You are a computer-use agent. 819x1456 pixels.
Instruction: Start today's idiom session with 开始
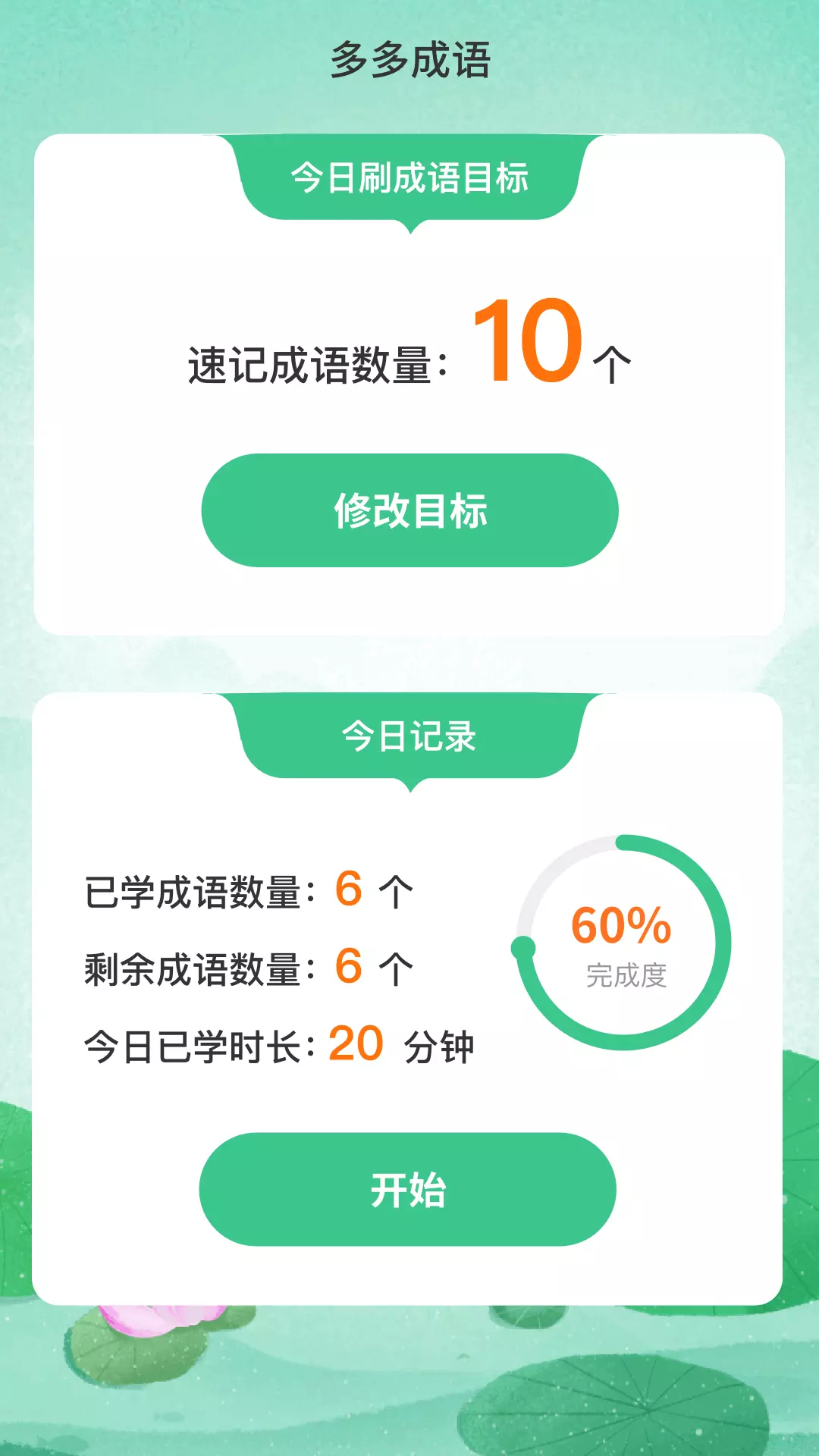[408, 1189]
